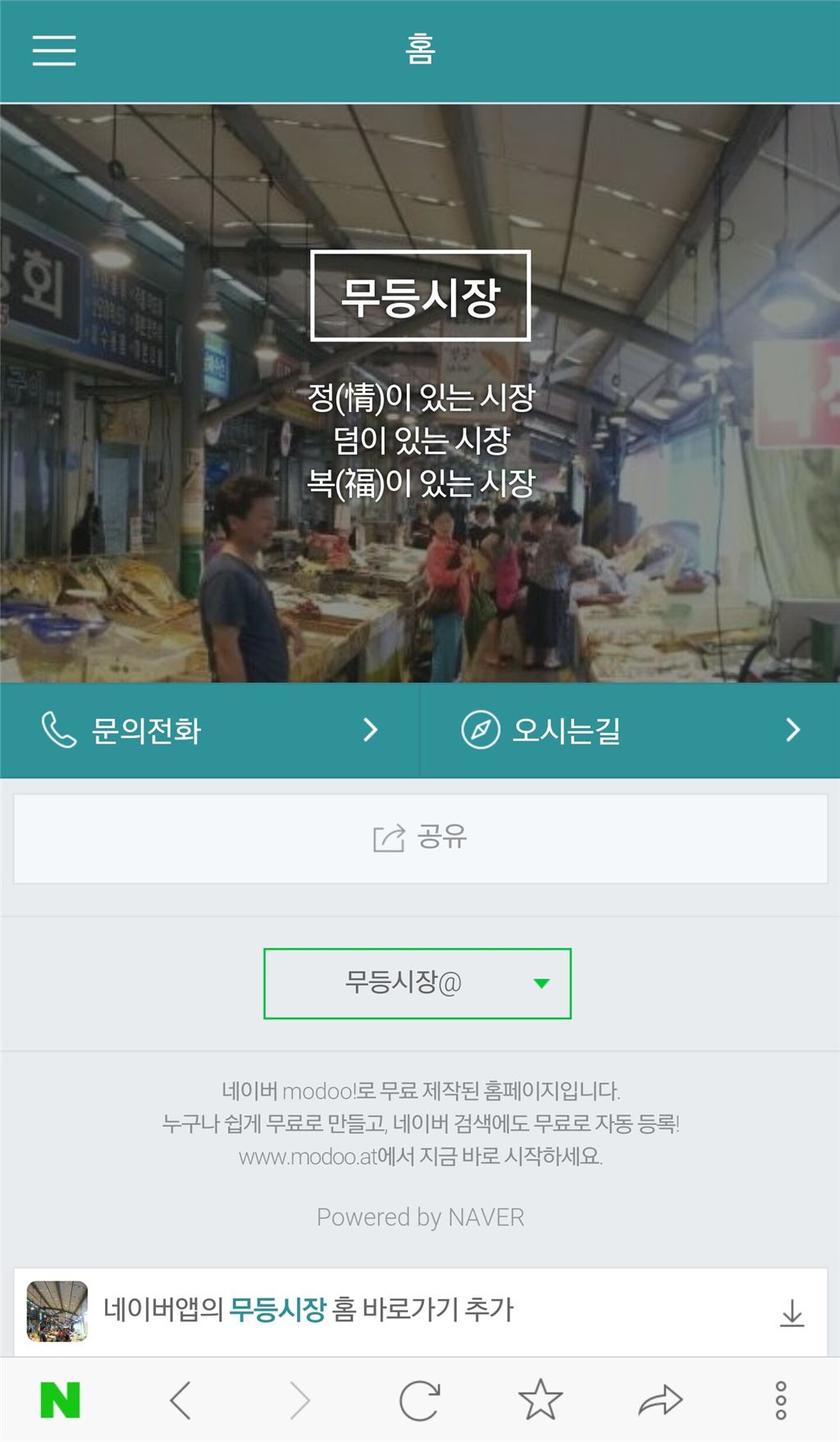Screen dimensions: 840x1442
Task: Tap the chevron beside 오시는길
Action: [x=792, y=730]
